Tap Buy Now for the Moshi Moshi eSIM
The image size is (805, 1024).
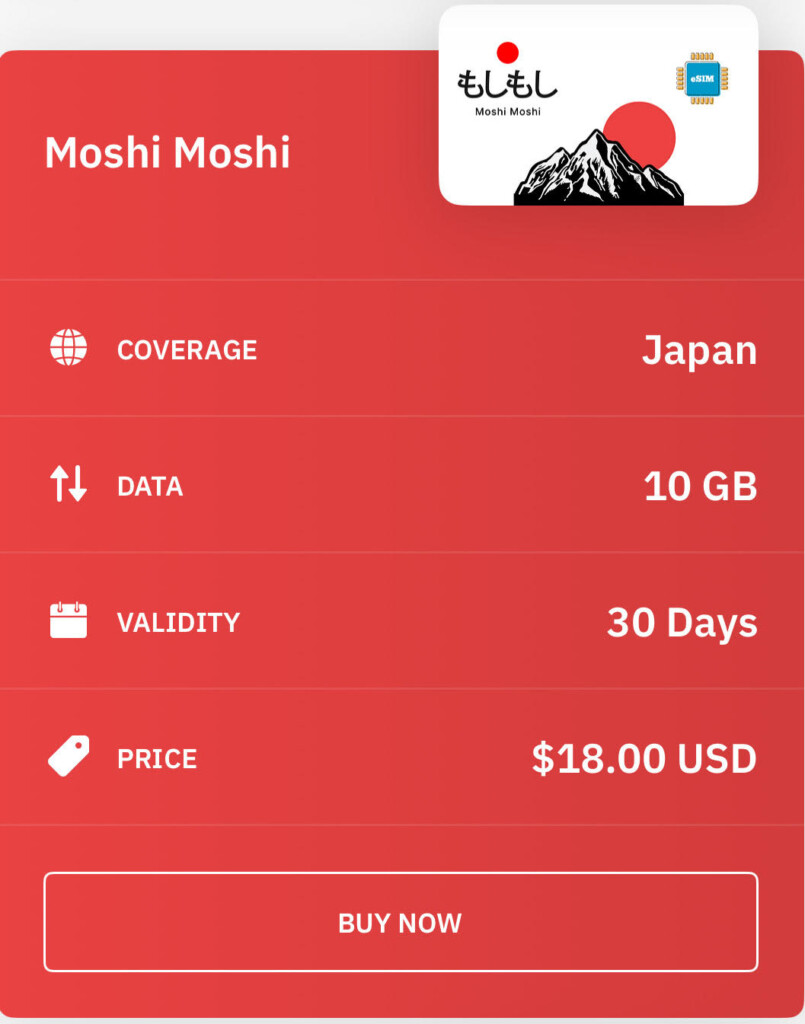coord(400,922)
